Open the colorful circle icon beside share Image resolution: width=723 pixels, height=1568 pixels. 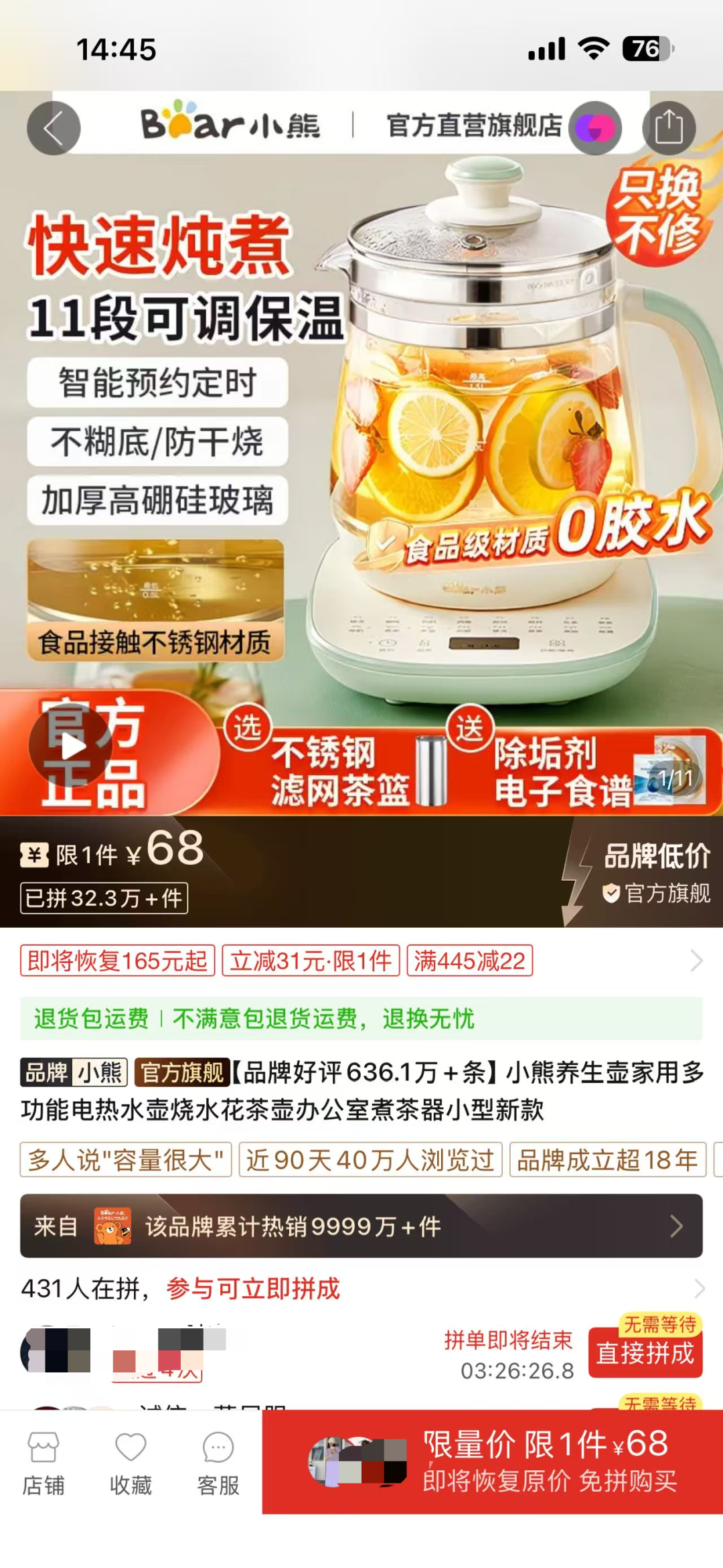coord(595,128)
